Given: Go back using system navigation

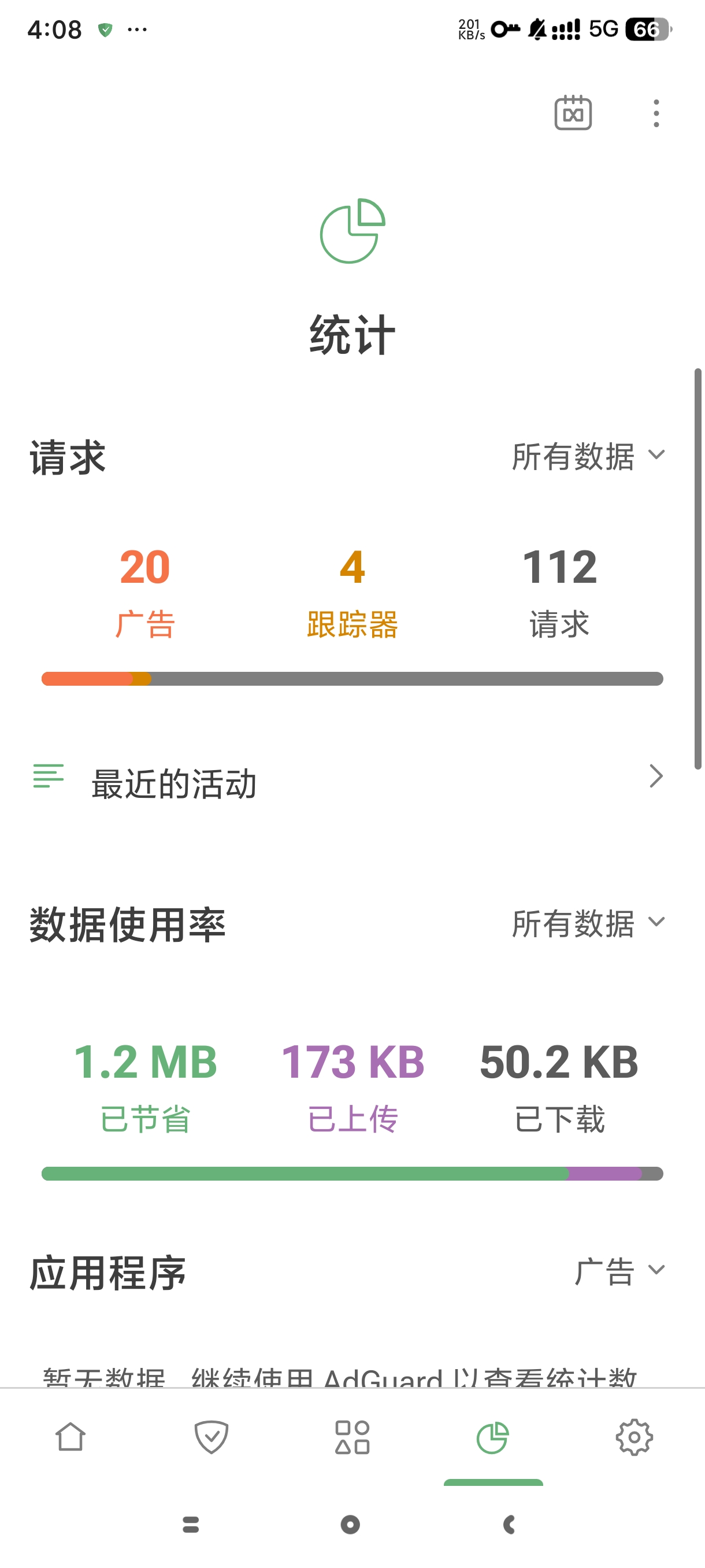Looking at the screenshot, I should click(509, 1524).
